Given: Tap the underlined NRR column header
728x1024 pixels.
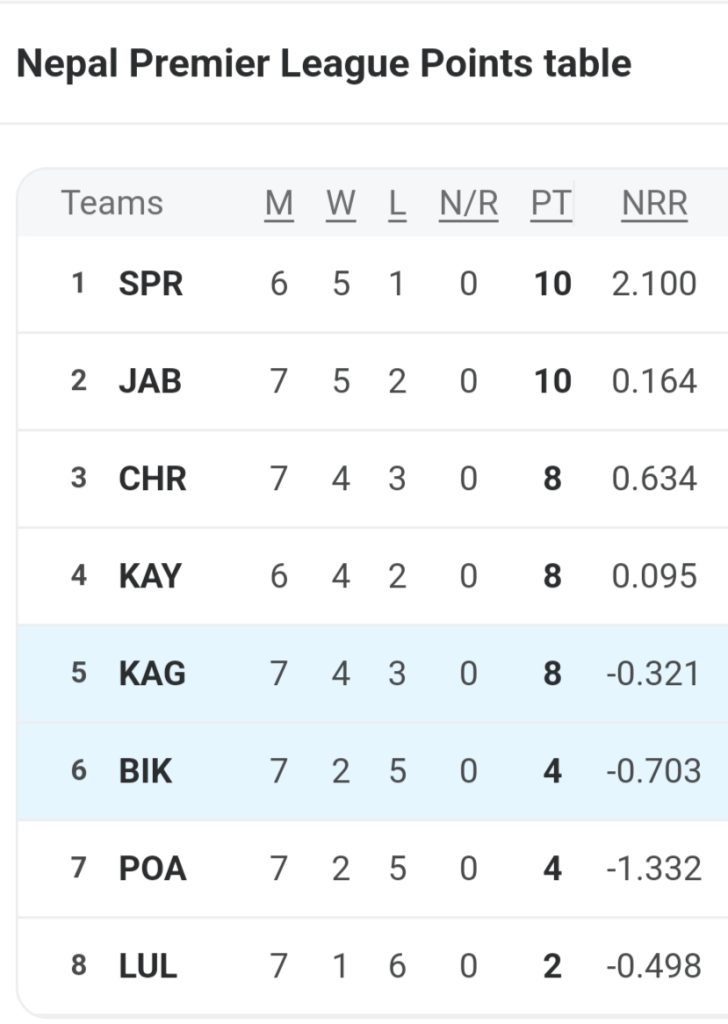Looking at the screenshot, I should (x=655, y=203).
